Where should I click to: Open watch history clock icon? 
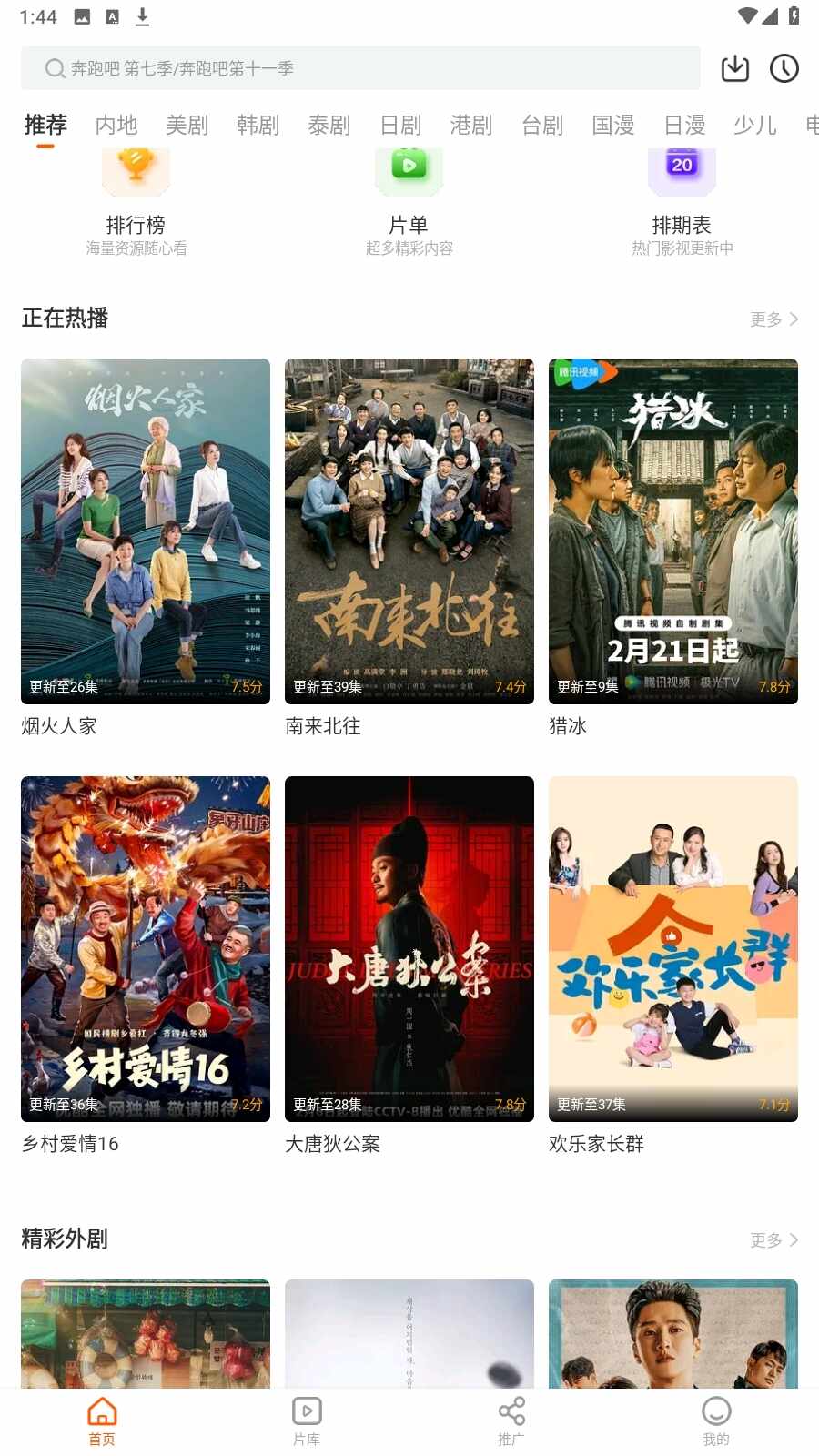tap(784, 68)
